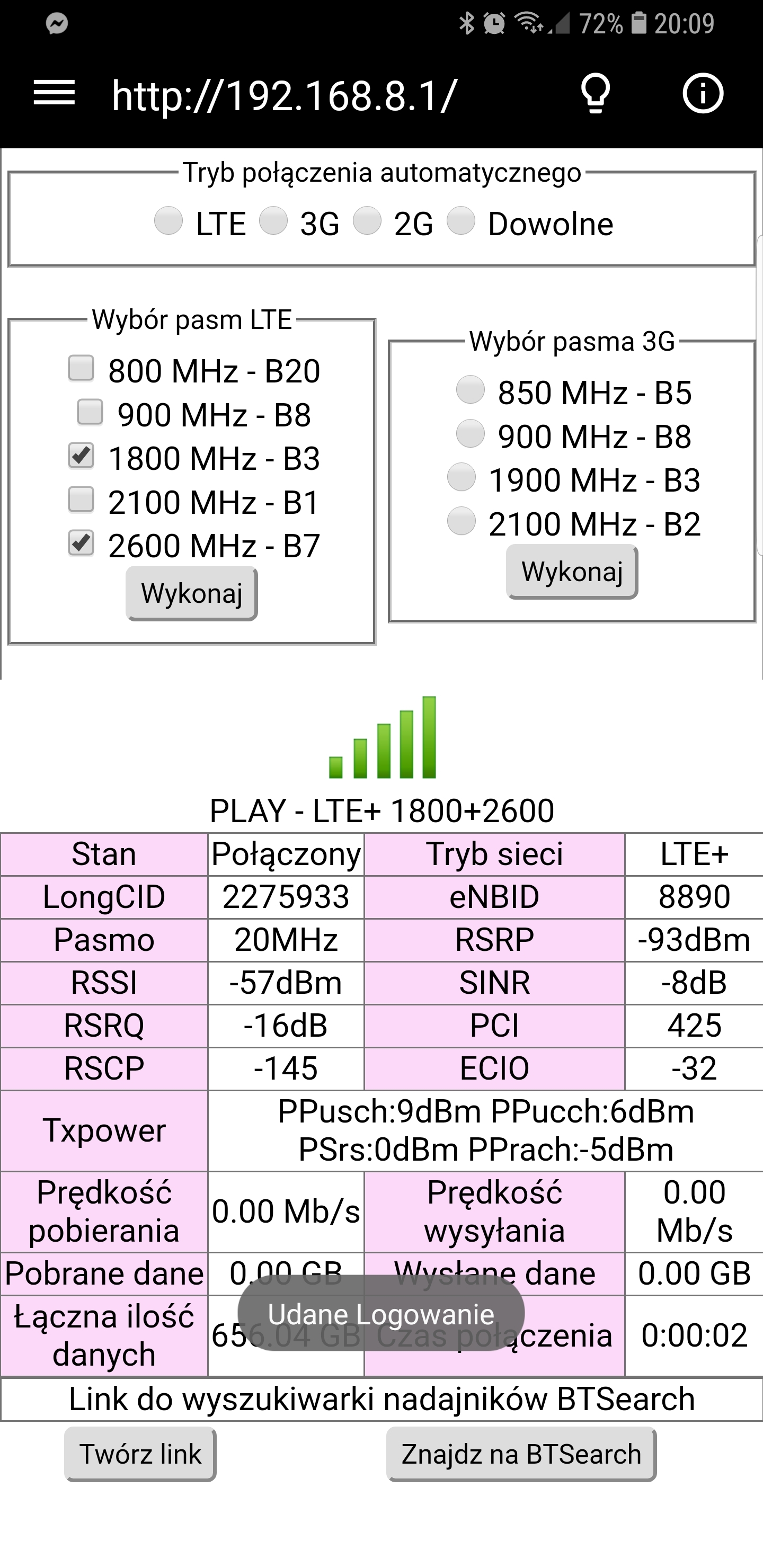Tap Znajdz na BTSearch button
763x1568 pixels.
(x=521, y=1454)
